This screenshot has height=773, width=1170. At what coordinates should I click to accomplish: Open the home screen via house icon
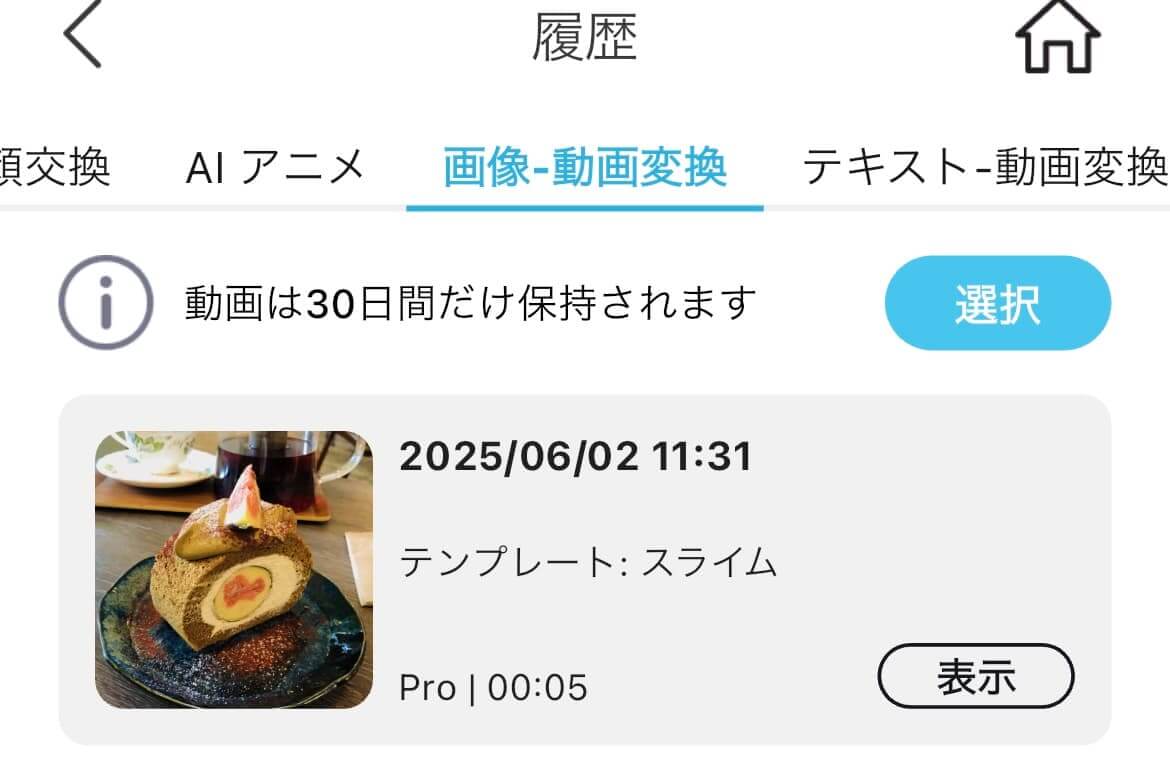(x=1057, y=36)
